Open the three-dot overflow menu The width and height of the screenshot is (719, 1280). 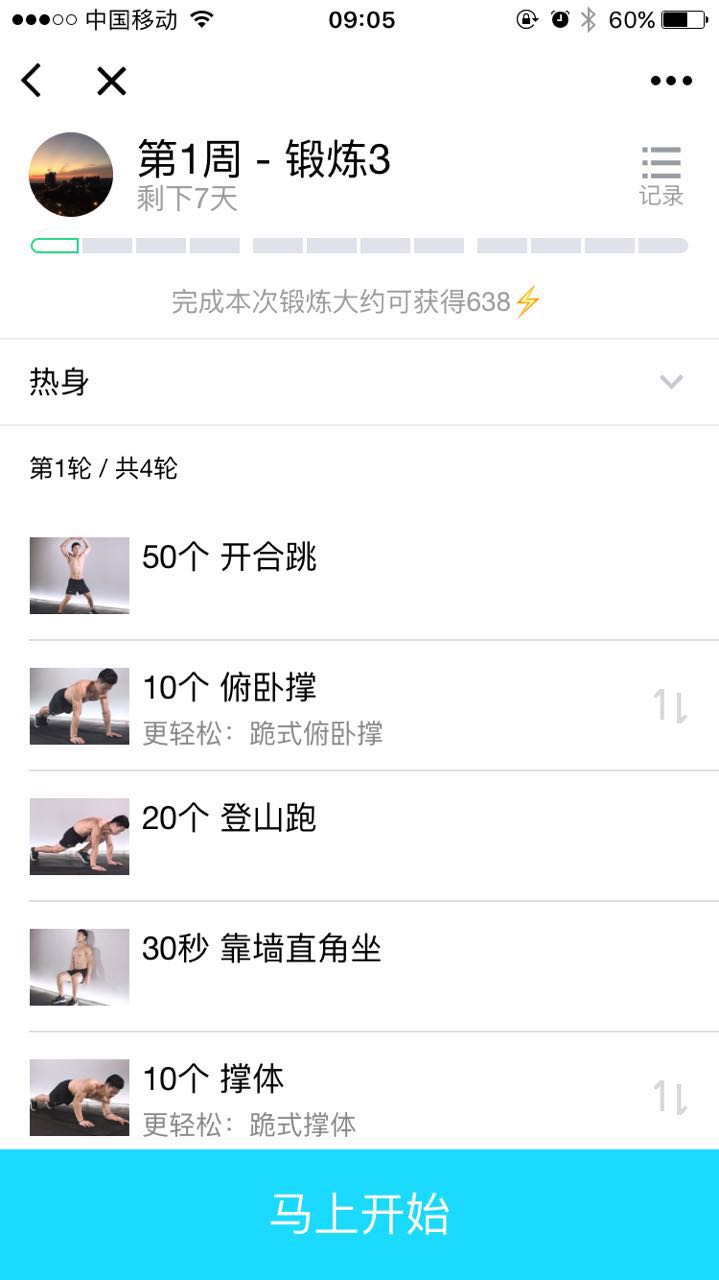(671, 81)
